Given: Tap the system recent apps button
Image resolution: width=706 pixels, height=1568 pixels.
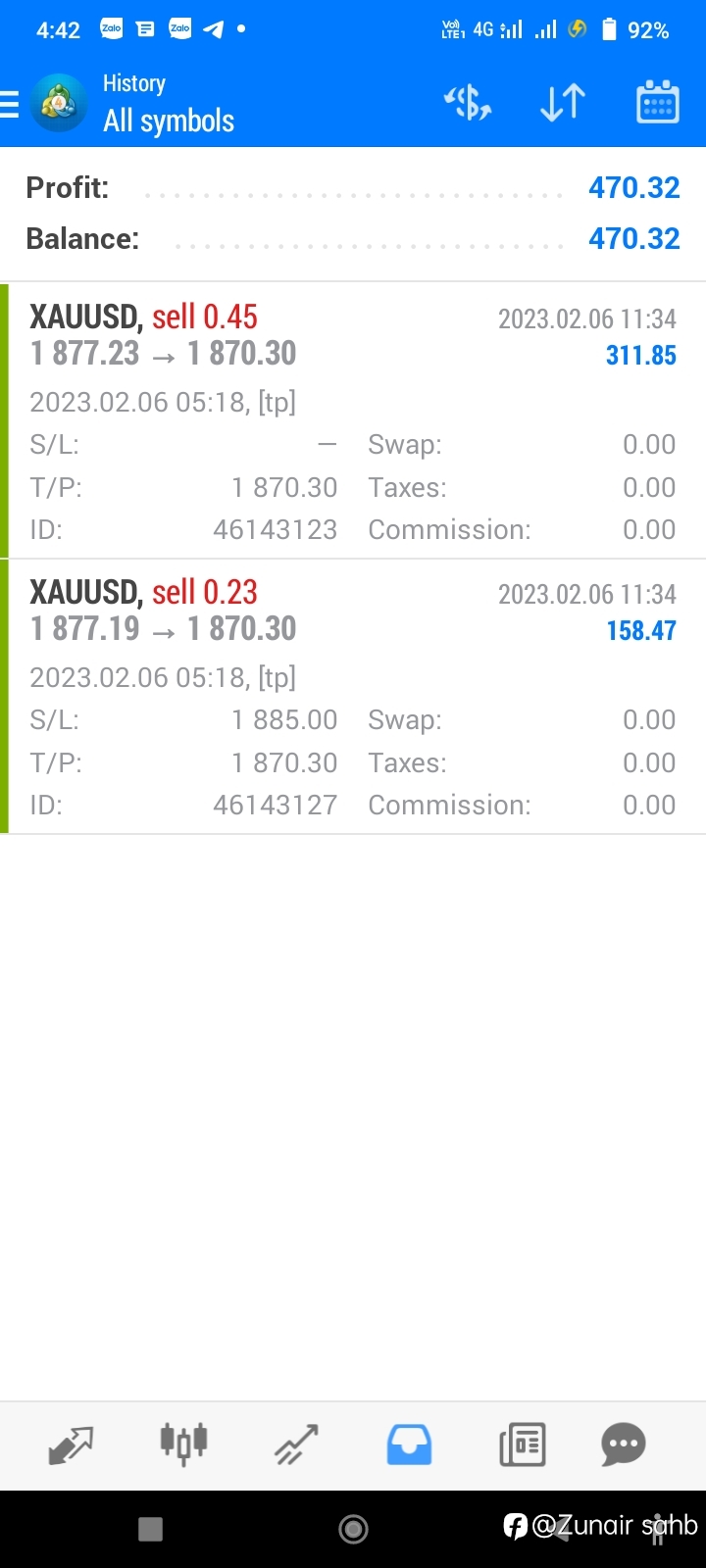Looking at the screenshot, I should click(x=150, y=1529).
